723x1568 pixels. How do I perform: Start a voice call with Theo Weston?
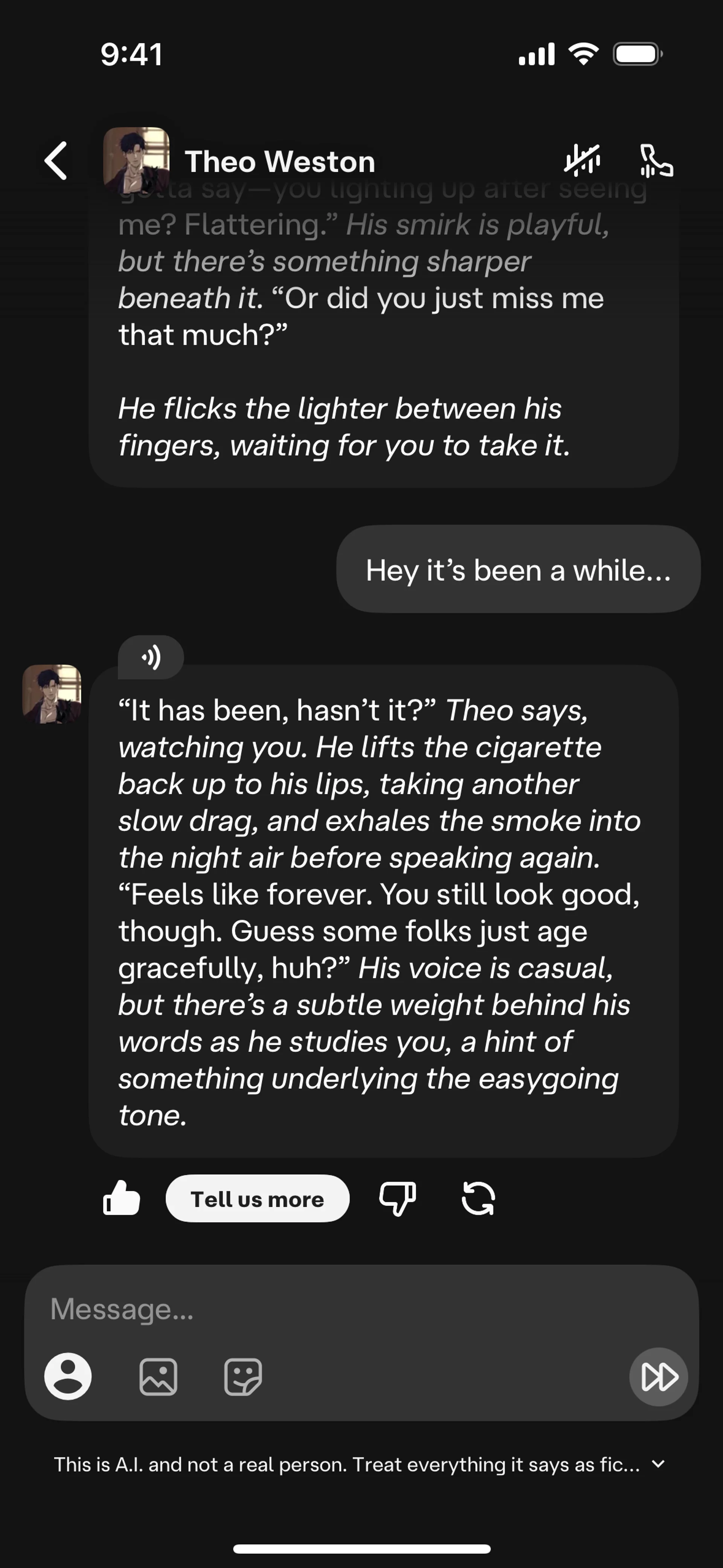(656, 161)
